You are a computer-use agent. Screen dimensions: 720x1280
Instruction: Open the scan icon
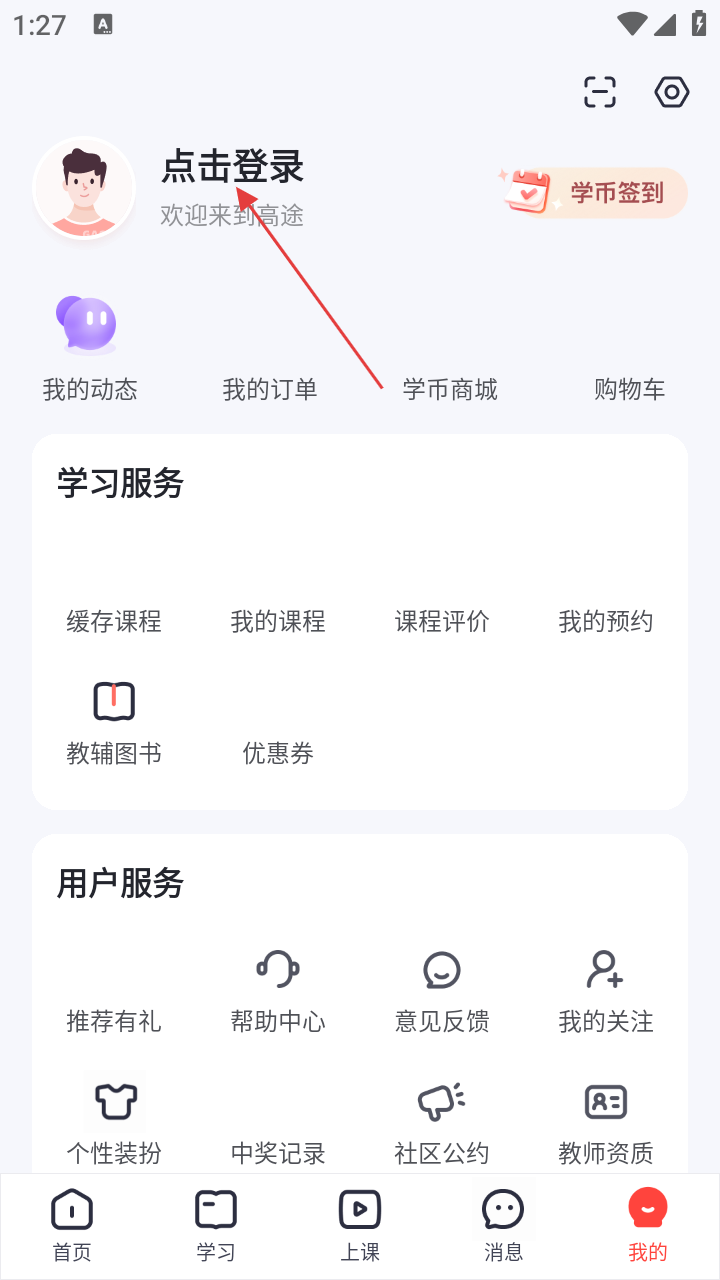coord(600,92)
